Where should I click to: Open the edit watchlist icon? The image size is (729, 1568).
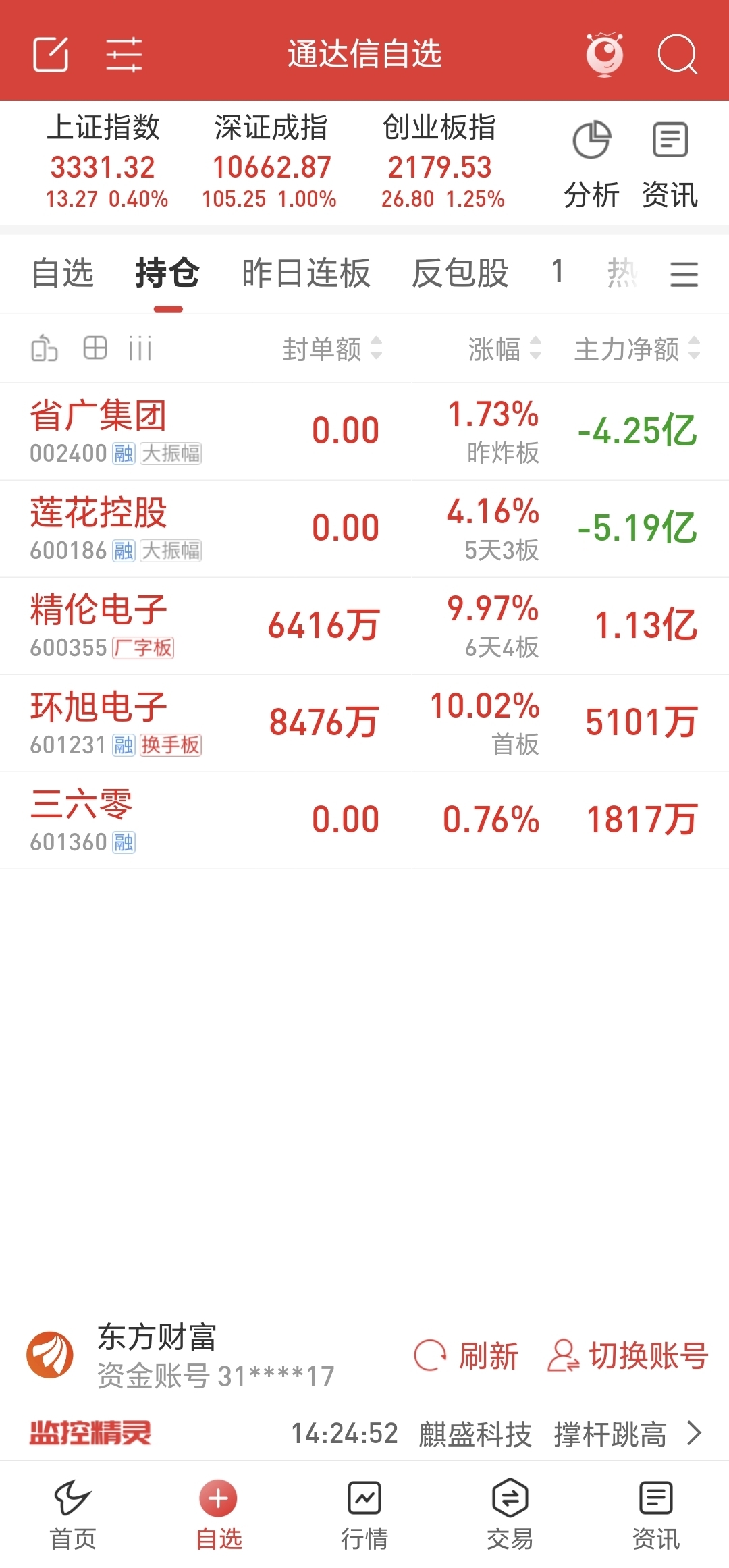click(x=51, y=54)
